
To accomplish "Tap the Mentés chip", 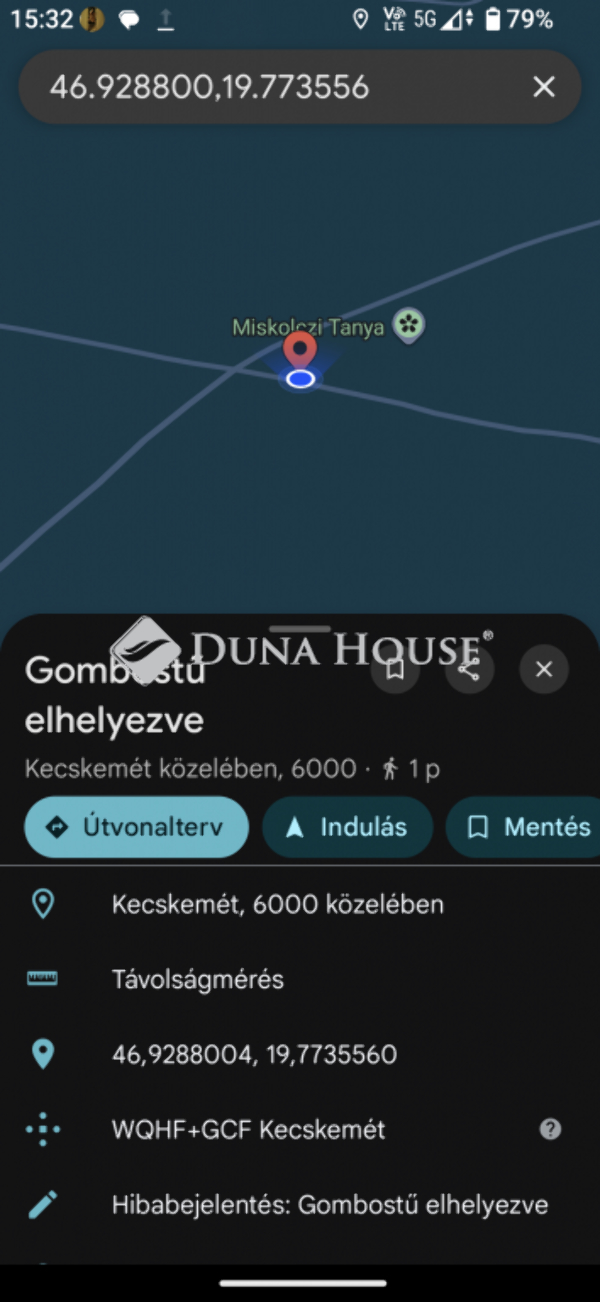I will click(x=528, y=827).
